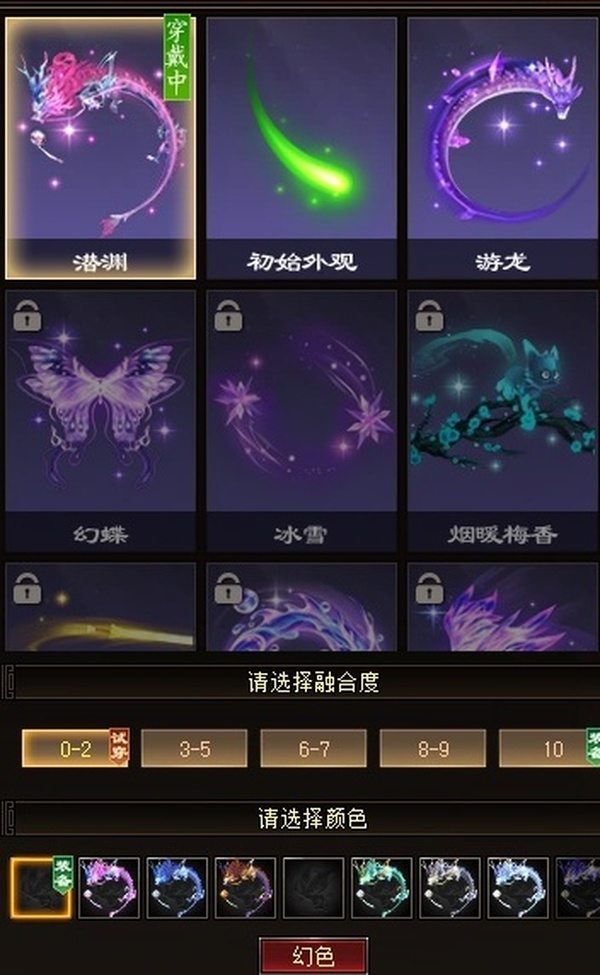The width and height of the screenshot is (600, 975).
Task: Pick fusion level 10
Action: (x=550, y=748)
